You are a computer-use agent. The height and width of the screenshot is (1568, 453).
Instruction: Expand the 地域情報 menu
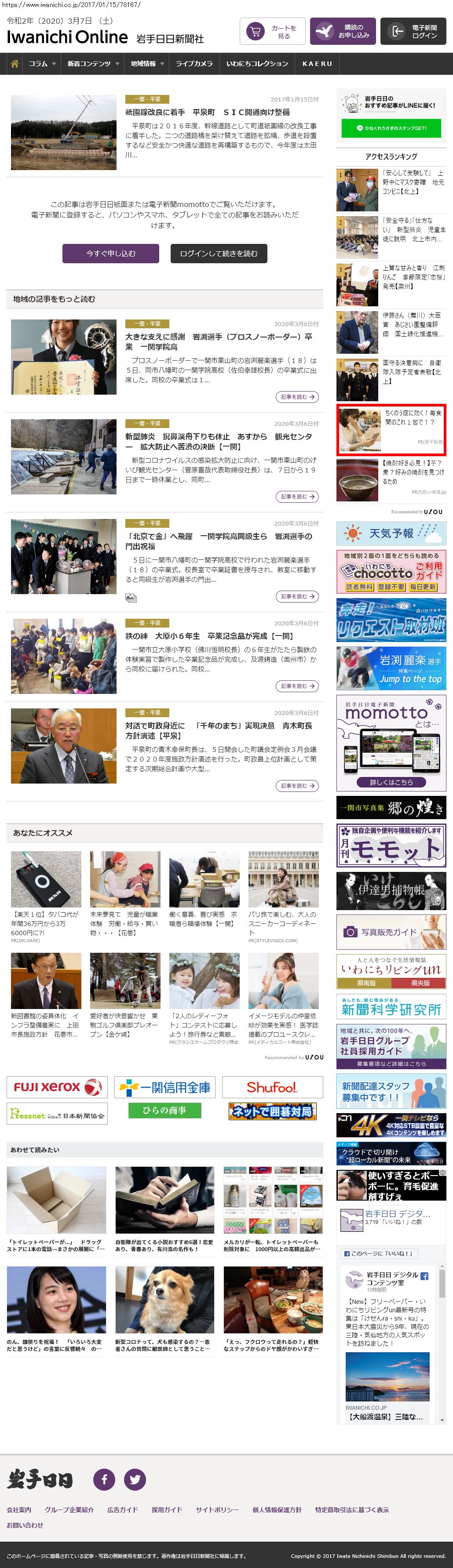147,64
